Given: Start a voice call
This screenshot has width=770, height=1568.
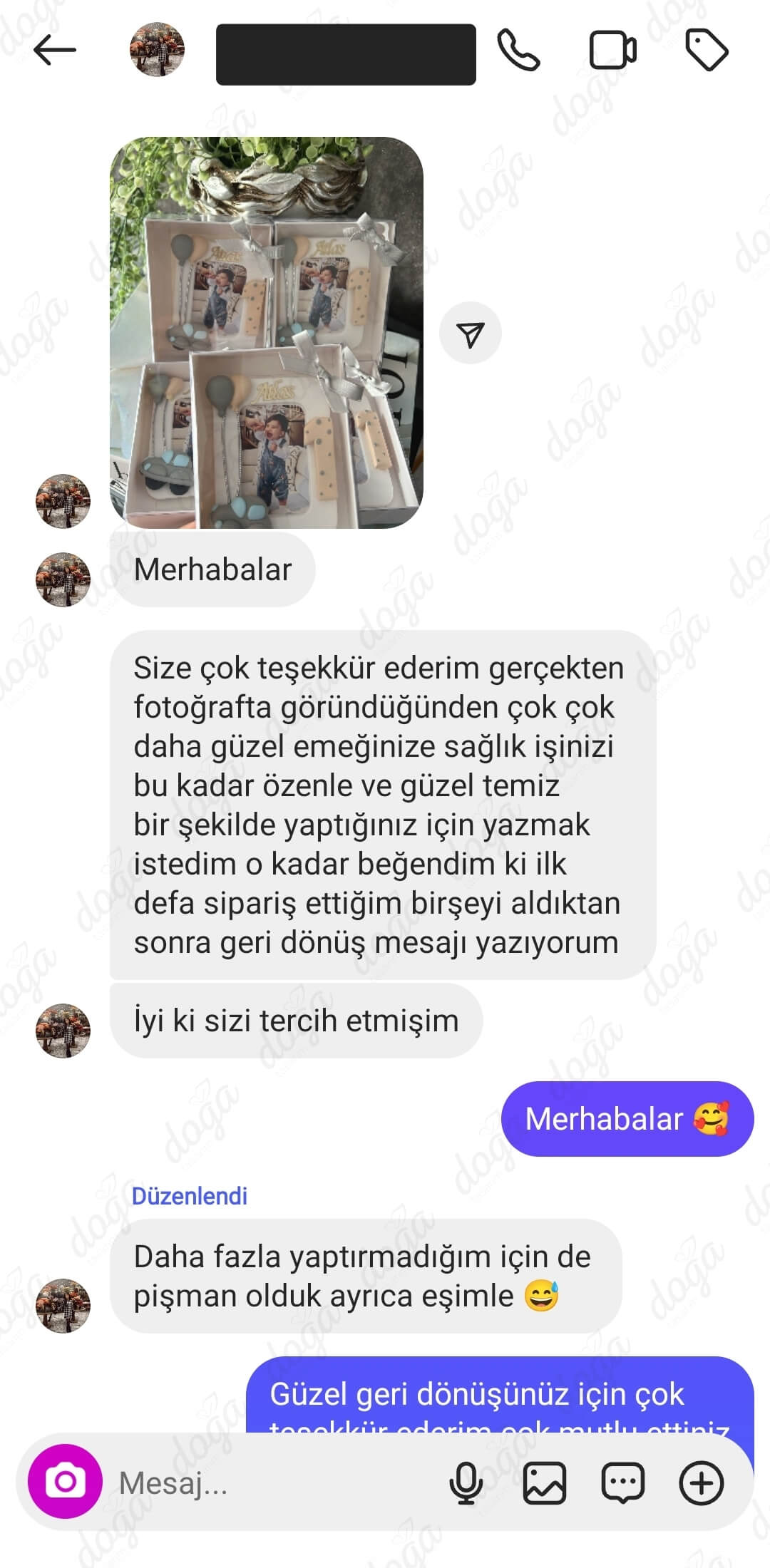Looking at the screenshot, I should tap(518, 51).
